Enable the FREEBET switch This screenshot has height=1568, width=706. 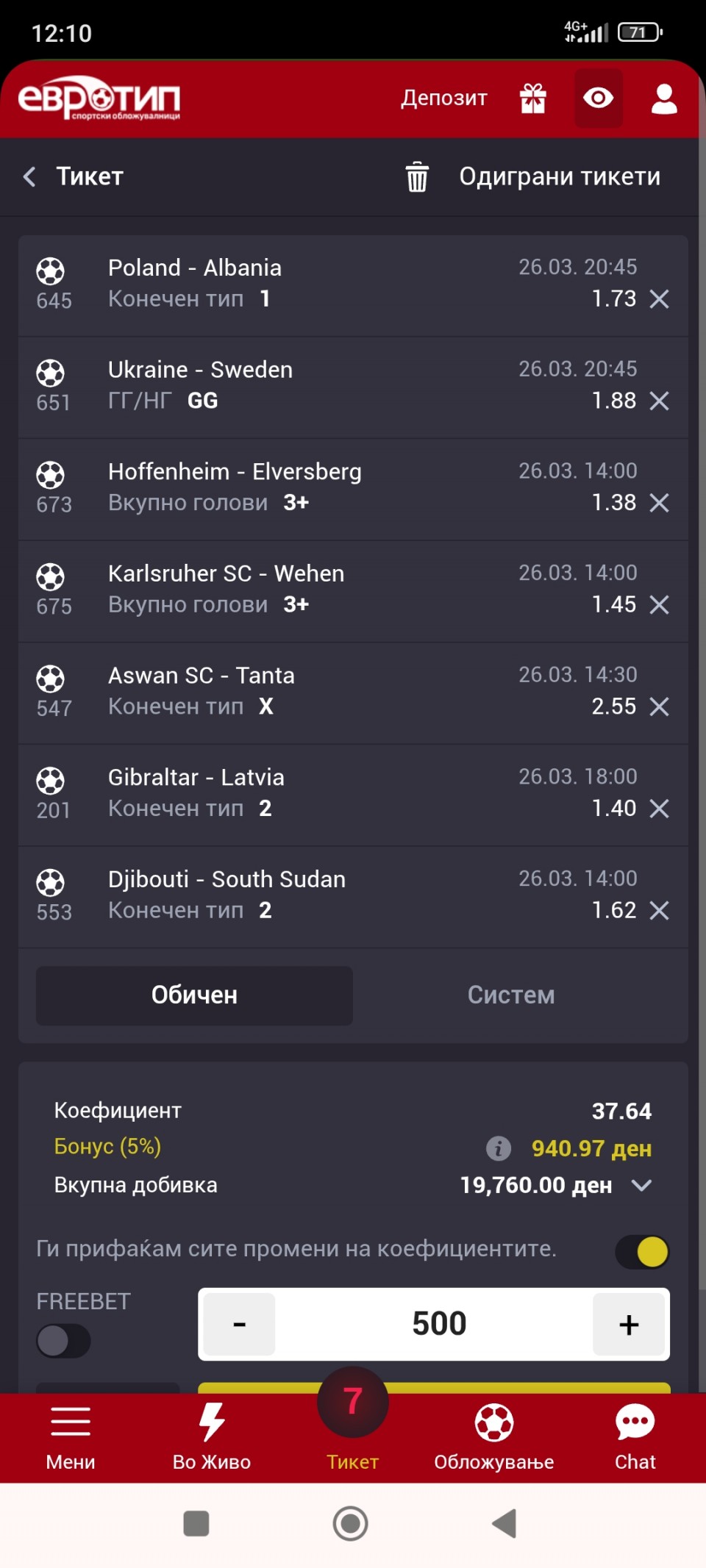click(x=63, y=1341)
